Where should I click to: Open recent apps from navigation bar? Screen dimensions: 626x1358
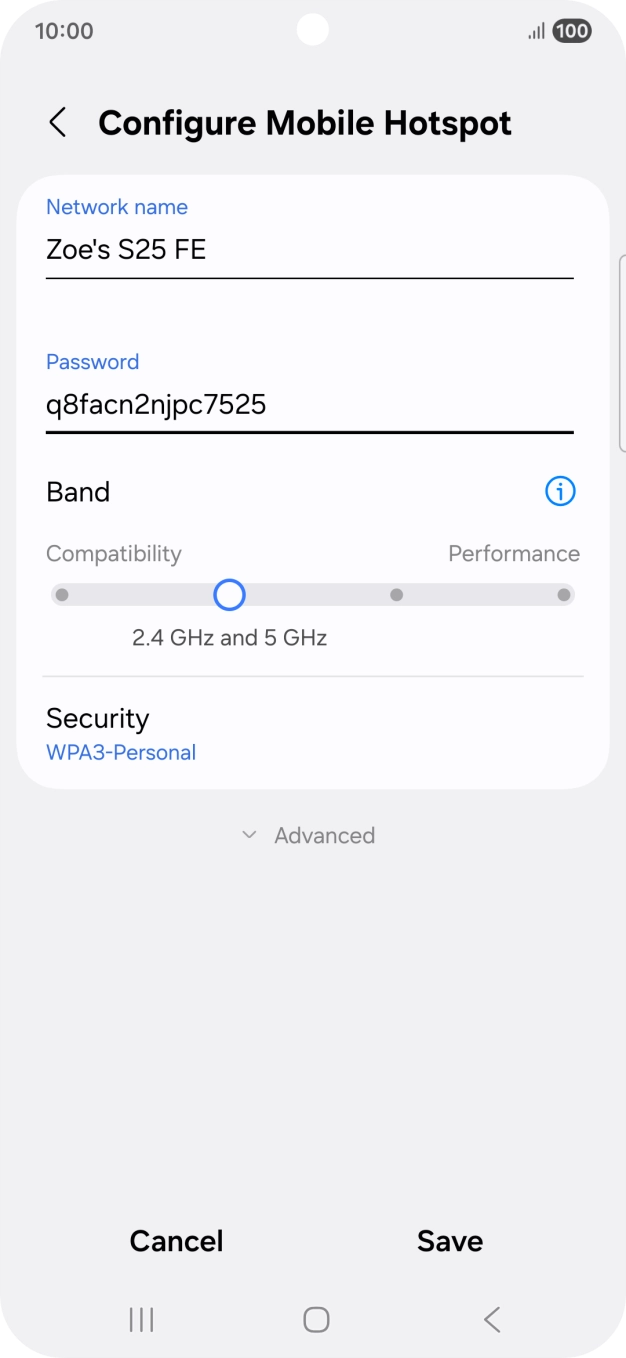[141, 1320]
